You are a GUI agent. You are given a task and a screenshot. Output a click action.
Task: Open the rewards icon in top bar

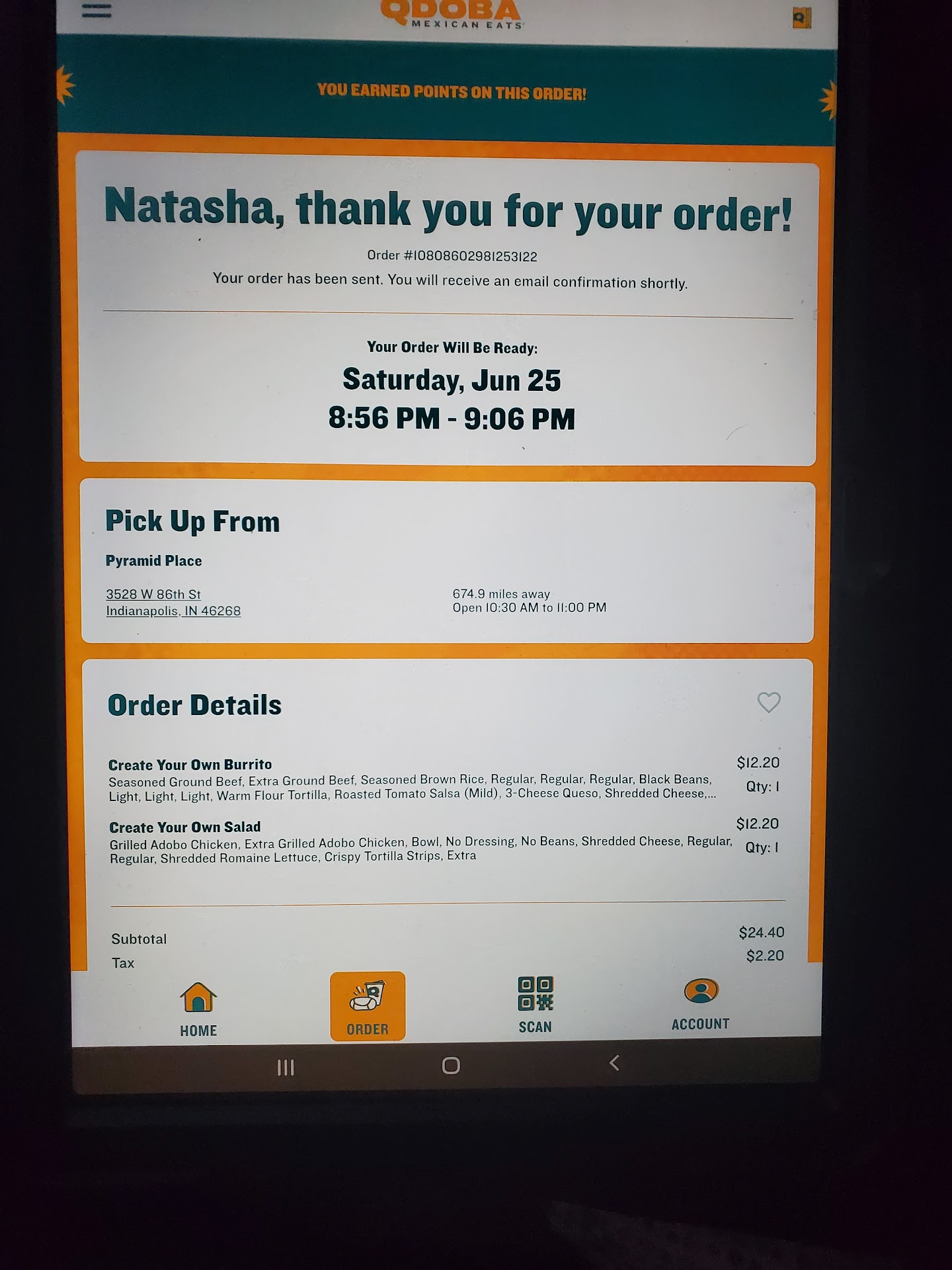click(x=801, y=18)
